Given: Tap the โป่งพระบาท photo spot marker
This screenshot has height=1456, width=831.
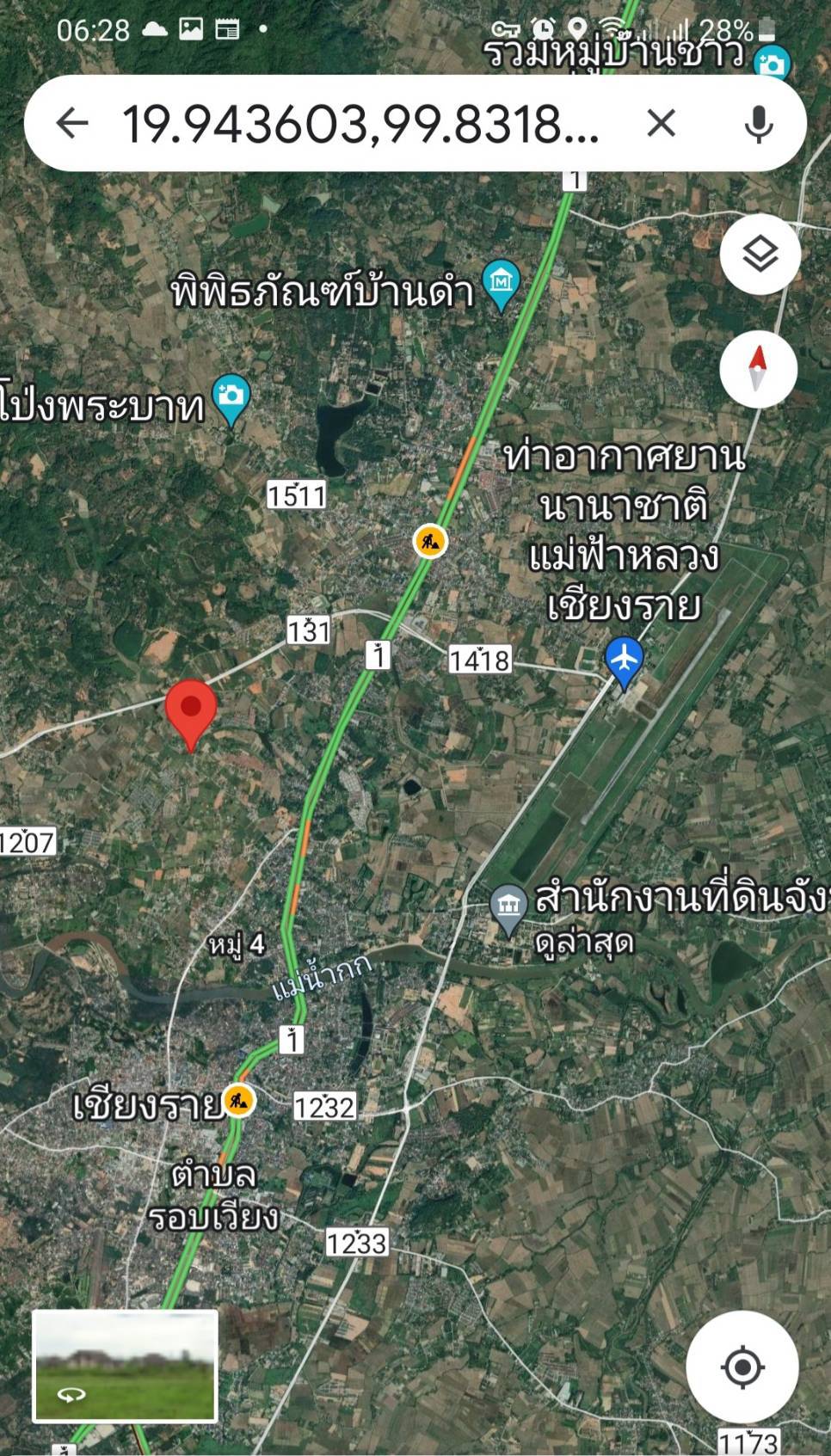Looking at the screenshot, I should (231, 399).
